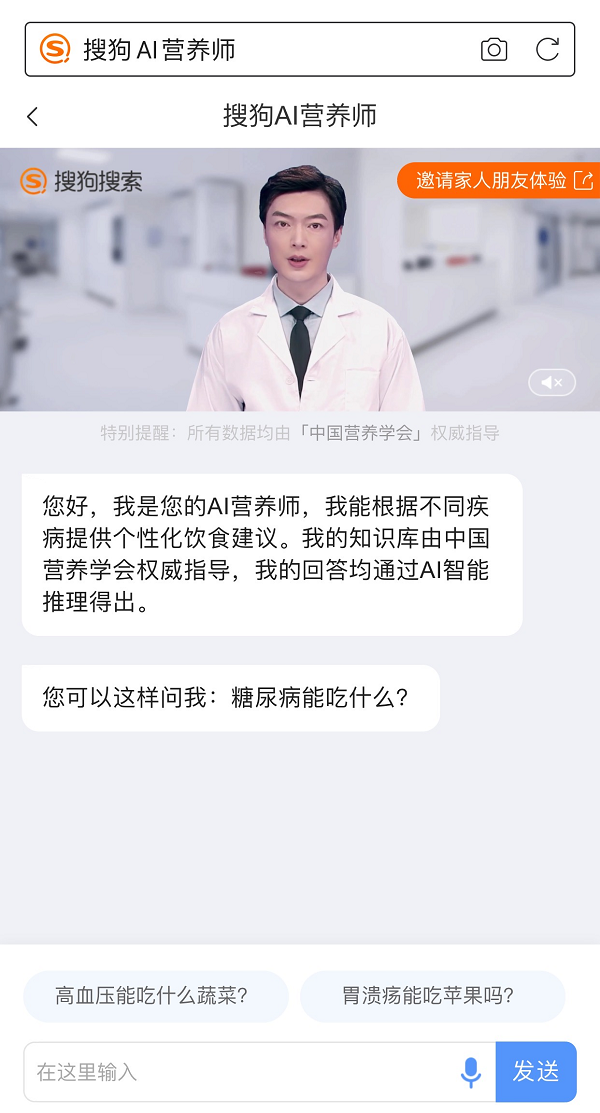Unmute the AI nutritionist video
This screenshot has height=1113, width=600.
pyautogui.click(x=552, y=383)
